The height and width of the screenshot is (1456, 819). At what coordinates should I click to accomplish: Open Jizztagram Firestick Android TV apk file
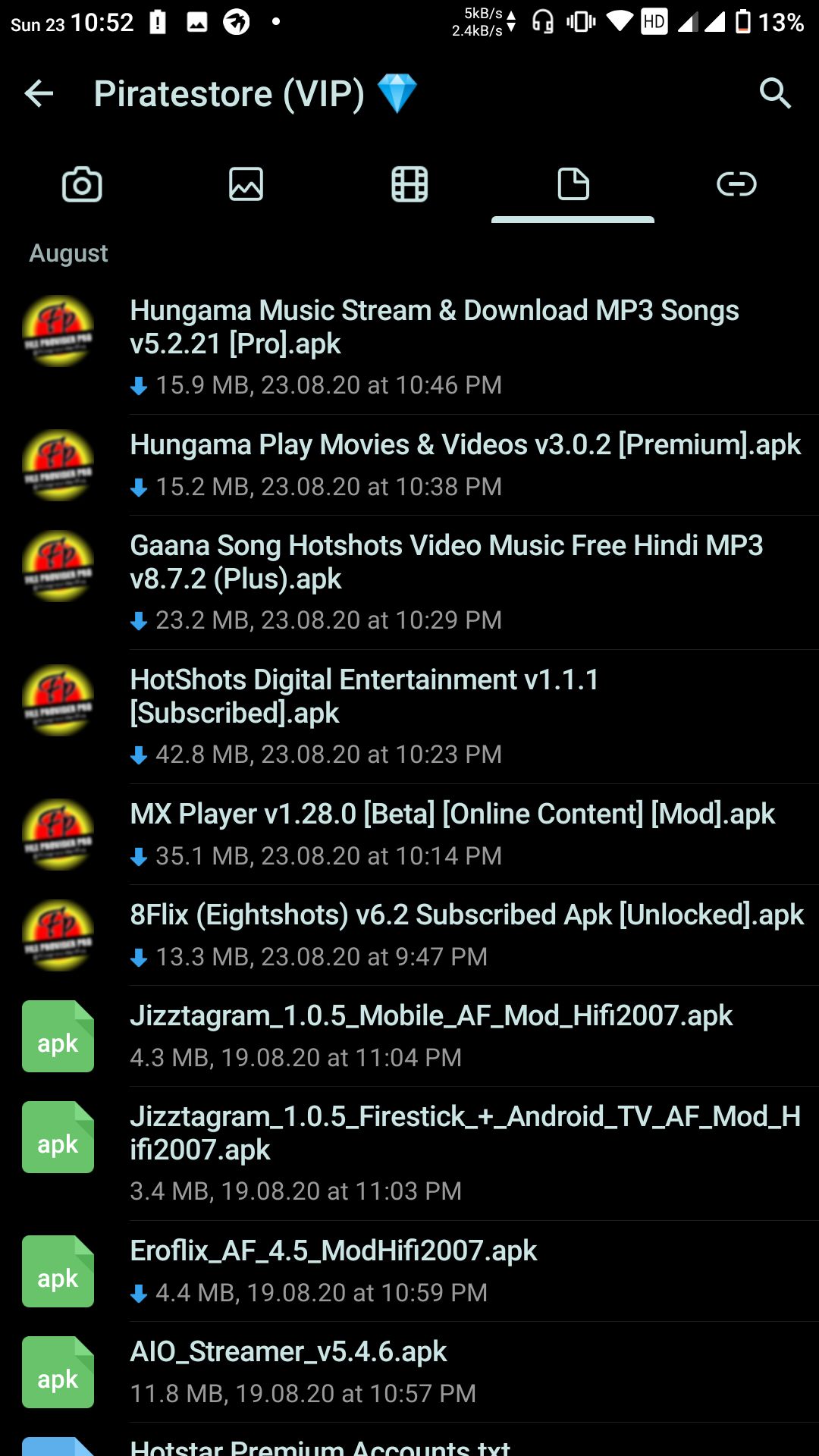pyautogui.click(x=464, y=1133)
